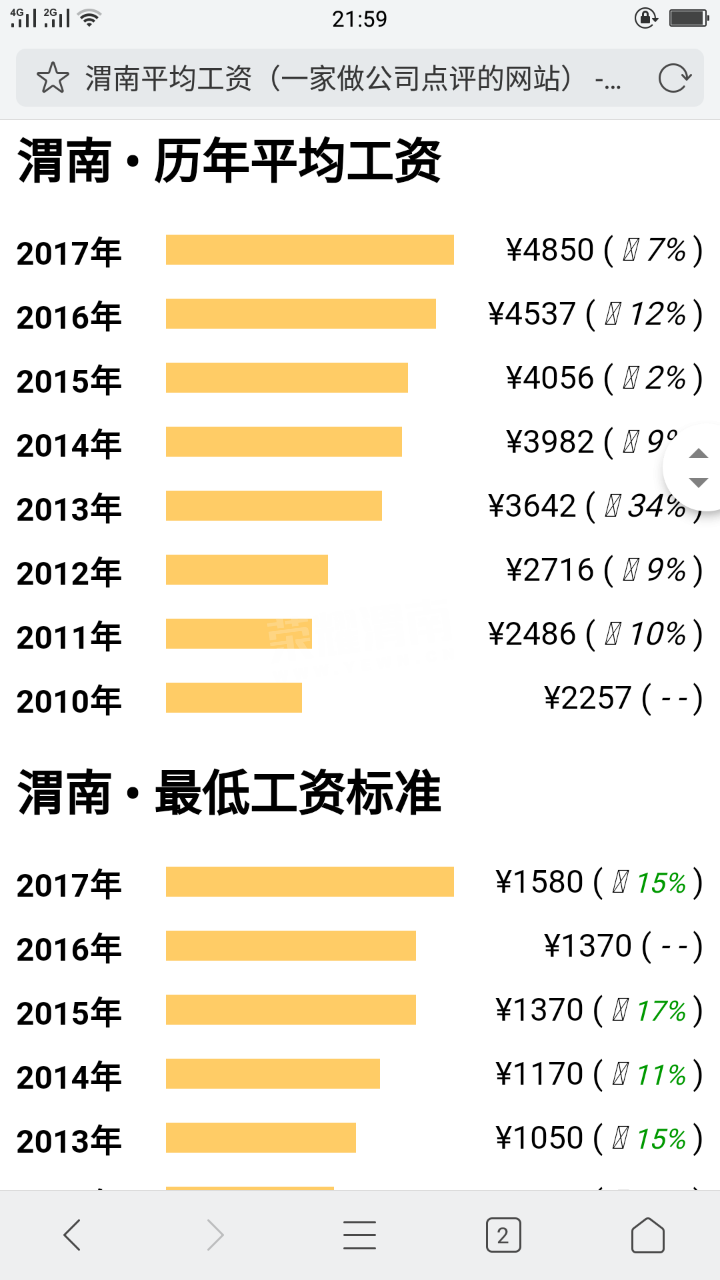Tap the floating up-down scroll button

698,468
